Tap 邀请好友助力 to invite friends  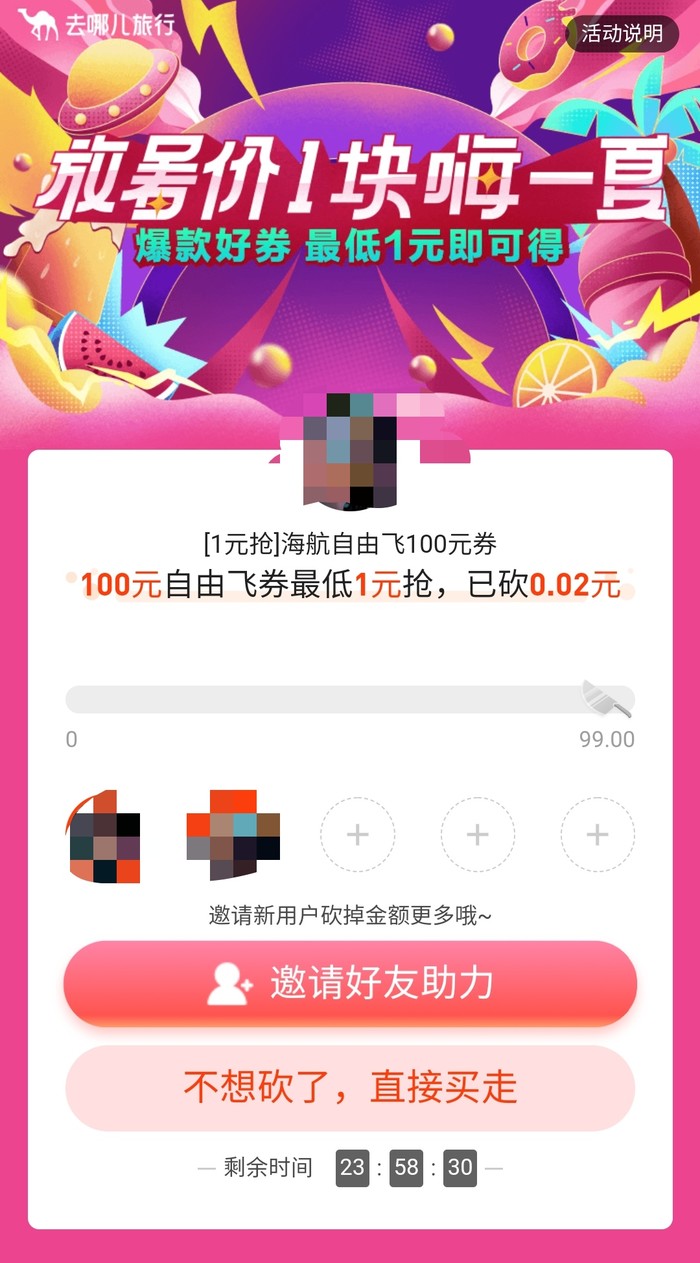pos(350,983)
